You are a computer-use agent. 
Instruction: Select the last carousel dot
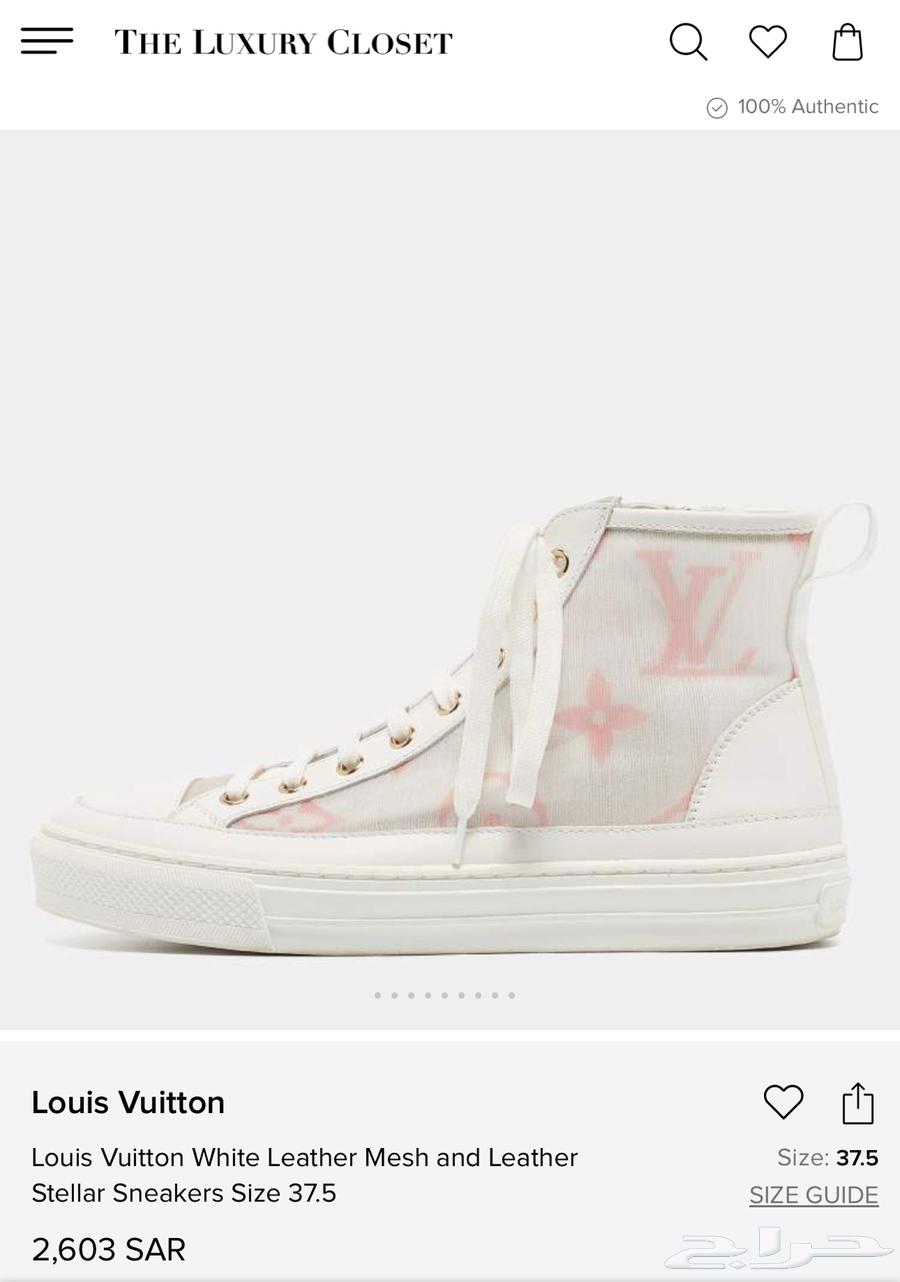click(x=512, y=995)
